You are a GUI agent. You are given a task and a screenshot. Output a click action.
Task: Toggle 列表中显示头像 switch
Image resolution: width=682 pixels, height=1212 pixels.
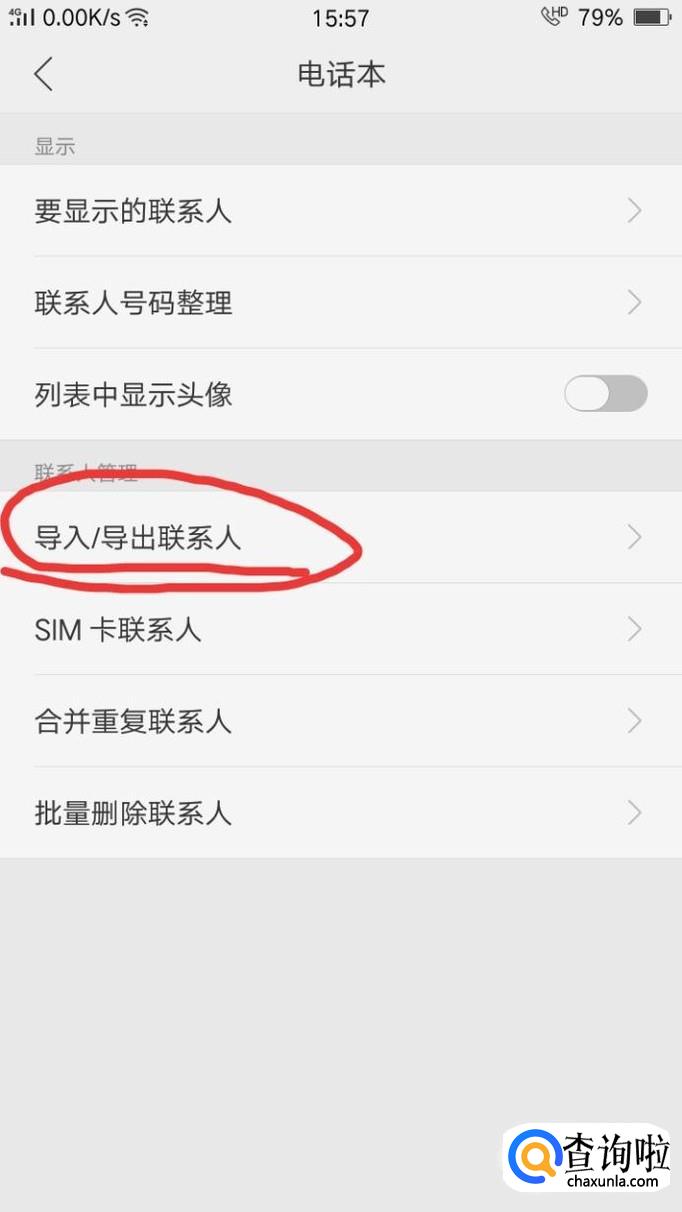click(x=606, y=394)
